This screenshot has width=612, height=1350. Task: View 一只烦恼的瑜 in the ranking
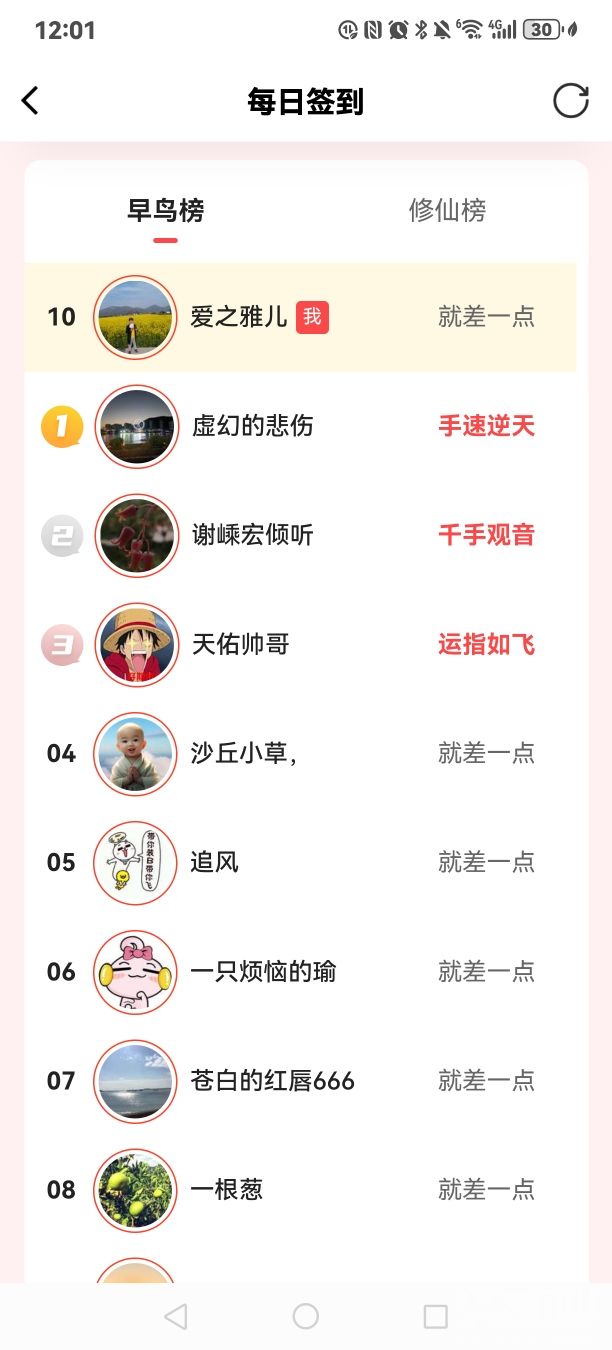[x=263, y=971]
